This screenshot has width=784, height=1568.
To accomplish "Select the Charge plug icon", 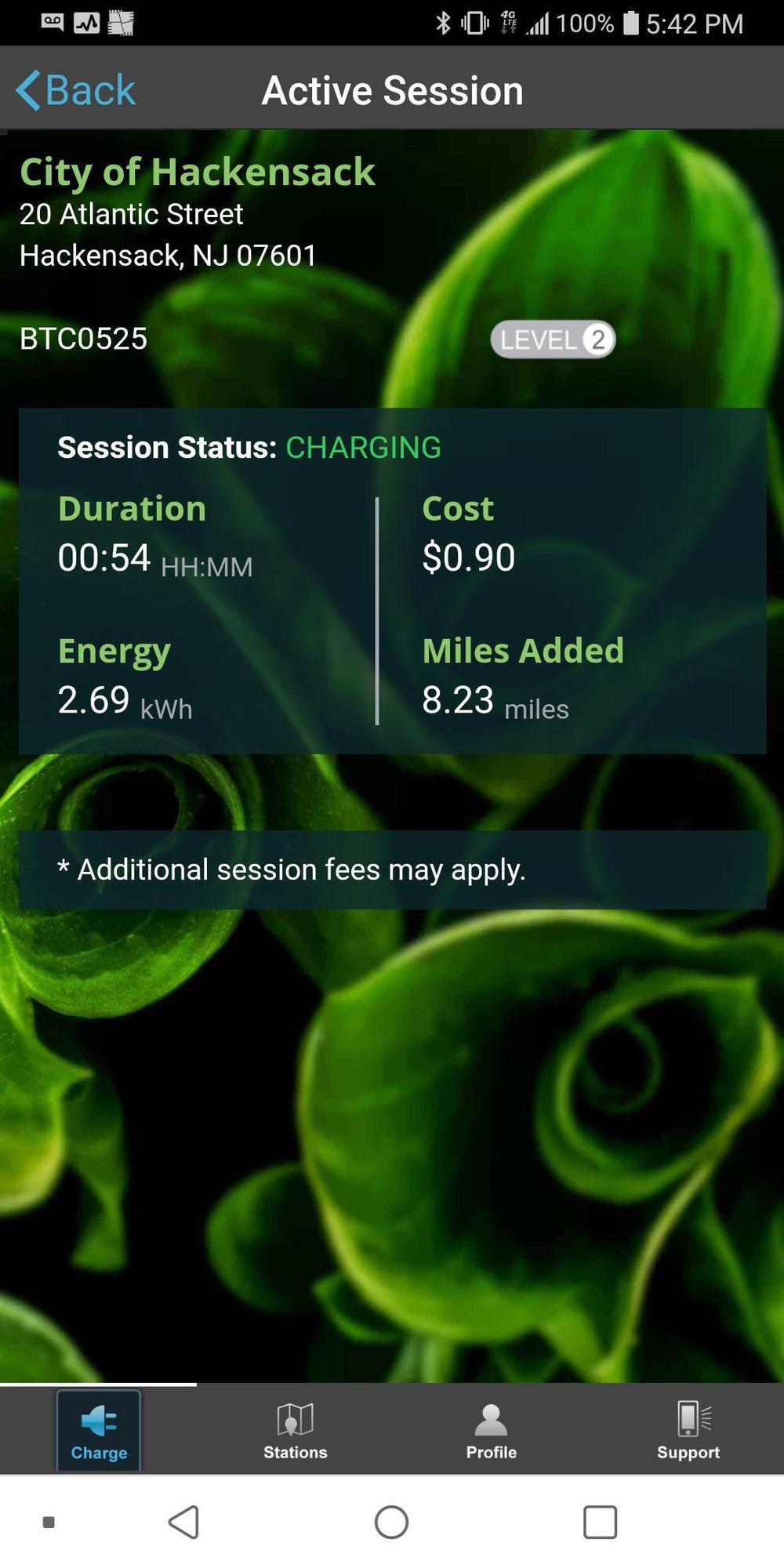I will 97,1428.
